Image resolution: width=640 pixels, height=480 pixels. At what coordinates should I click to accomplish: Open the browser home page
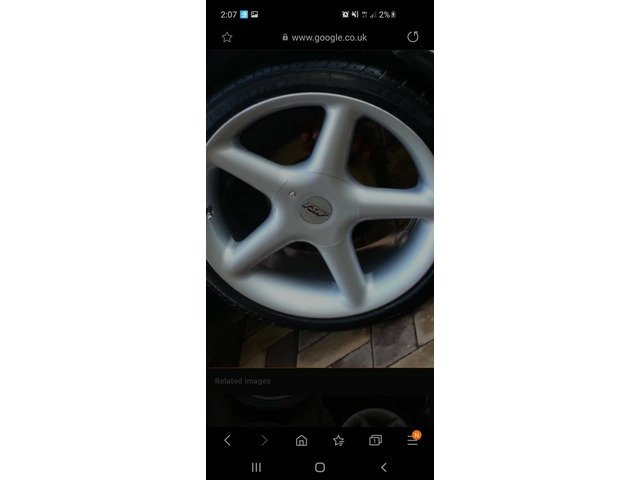click(x=301, y=440)
